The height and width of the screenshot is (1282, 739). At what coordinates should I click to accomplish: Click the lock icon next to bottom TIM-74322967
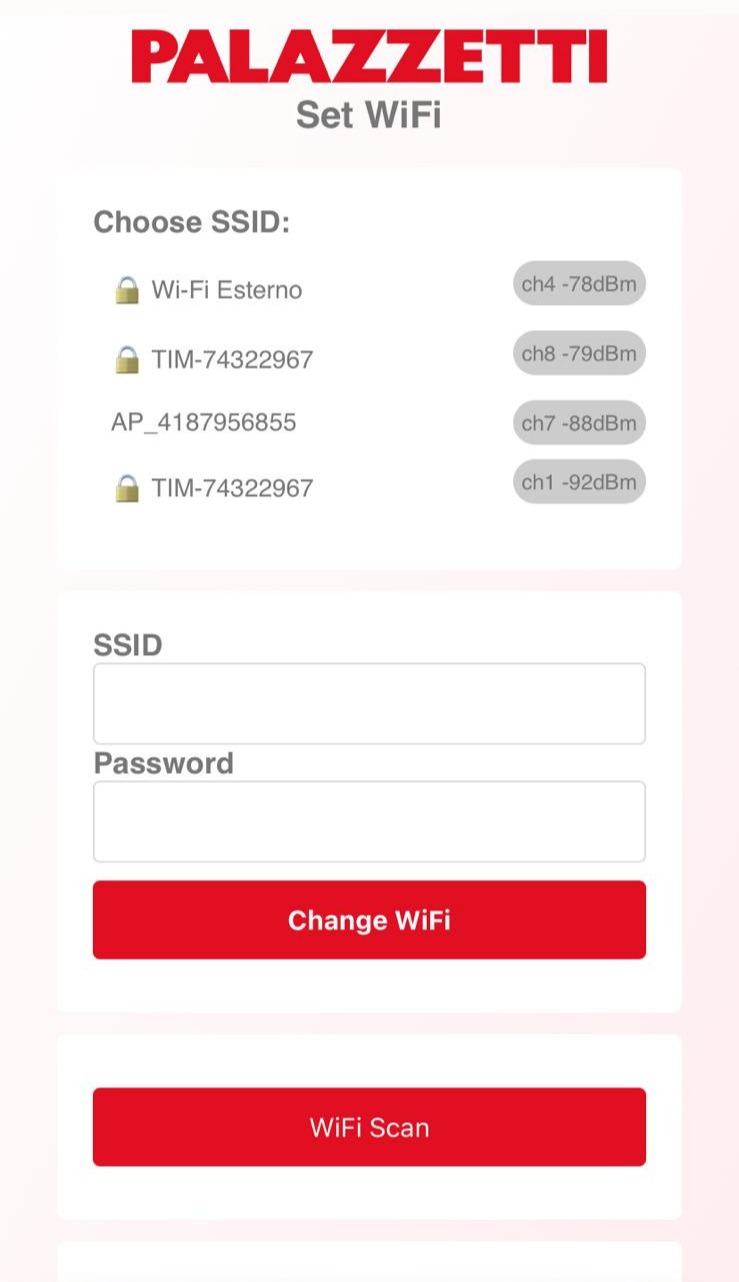[126, 486]
